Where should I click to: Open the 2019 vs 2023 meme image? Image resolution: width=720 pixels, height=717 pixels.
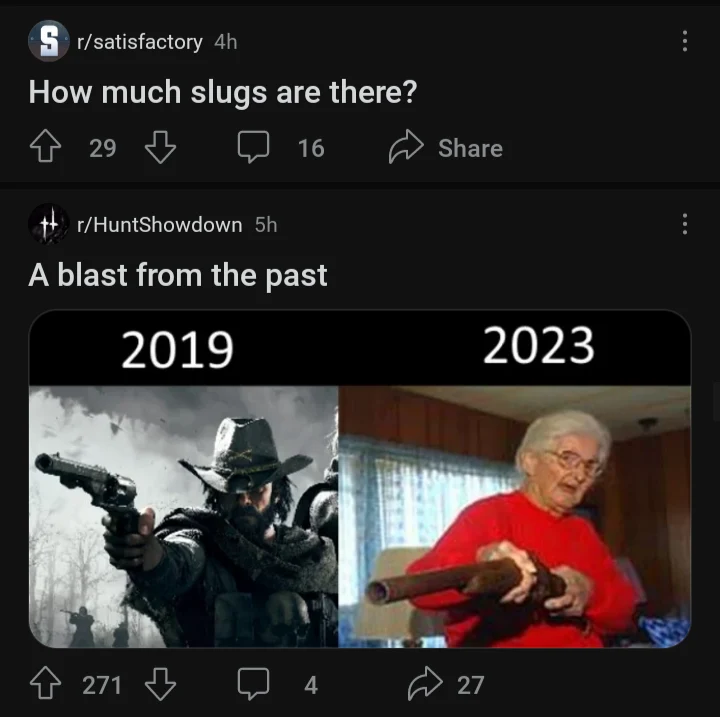point(360,480)
